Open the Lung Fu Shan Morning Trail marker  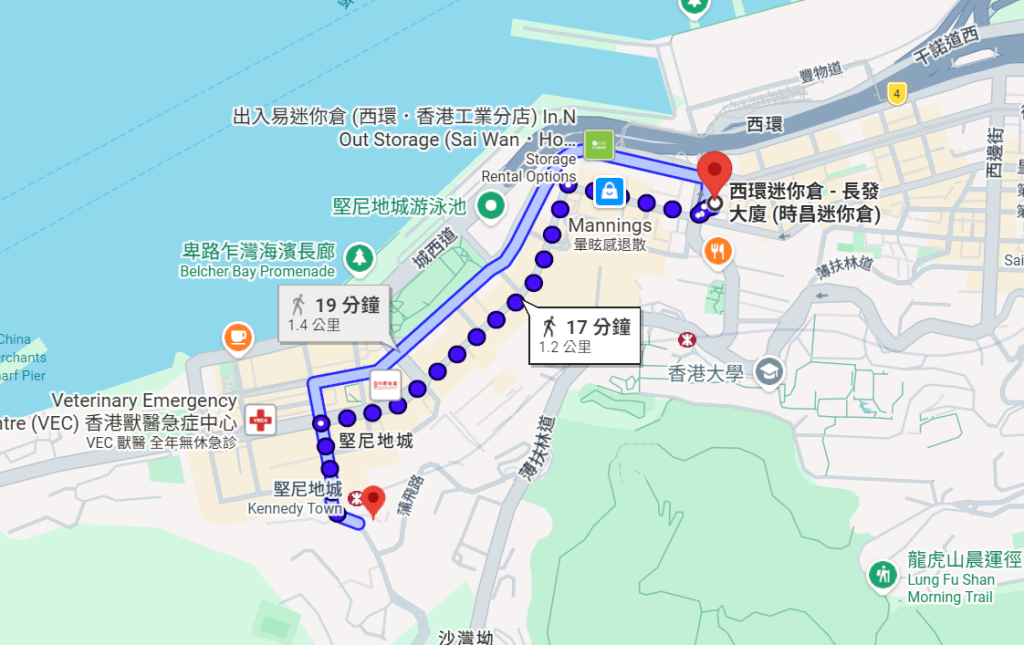point(883,575)
